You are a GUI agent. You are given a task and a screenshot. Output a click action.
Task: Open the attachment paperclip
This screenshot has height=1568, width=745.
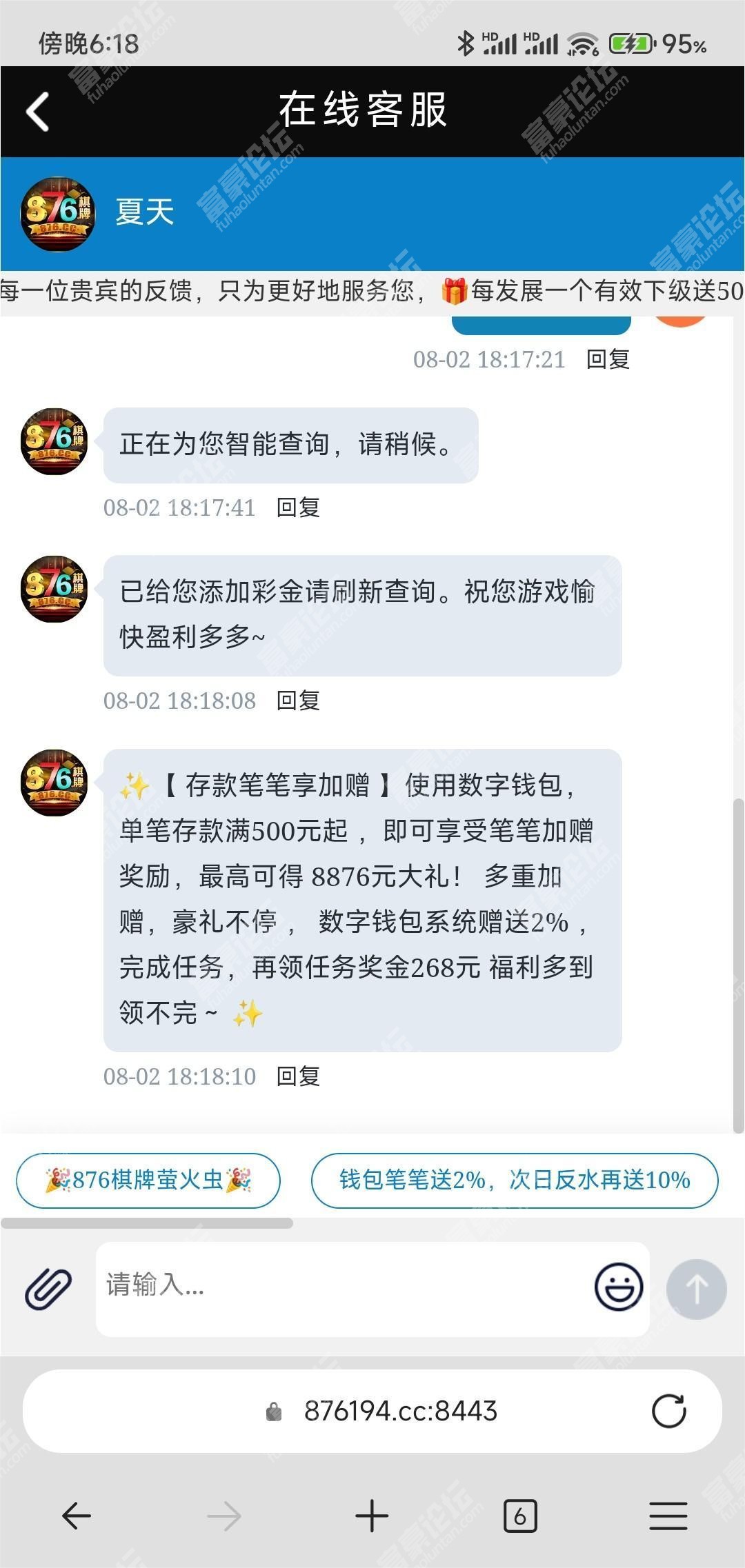48,1289
